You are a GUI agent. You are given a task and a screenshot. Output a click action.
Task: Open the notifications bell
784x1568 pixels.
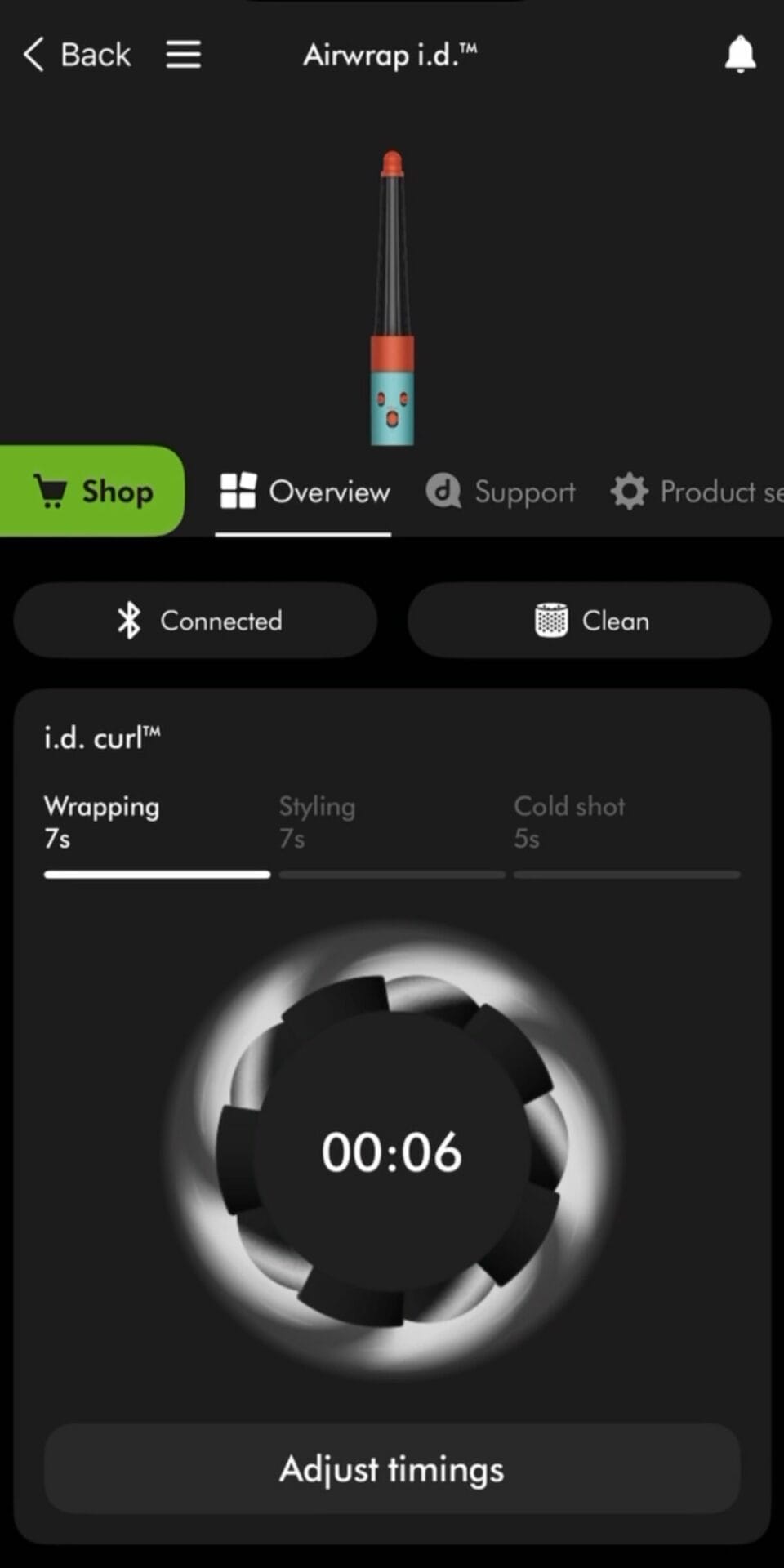[x=740, y=55]
